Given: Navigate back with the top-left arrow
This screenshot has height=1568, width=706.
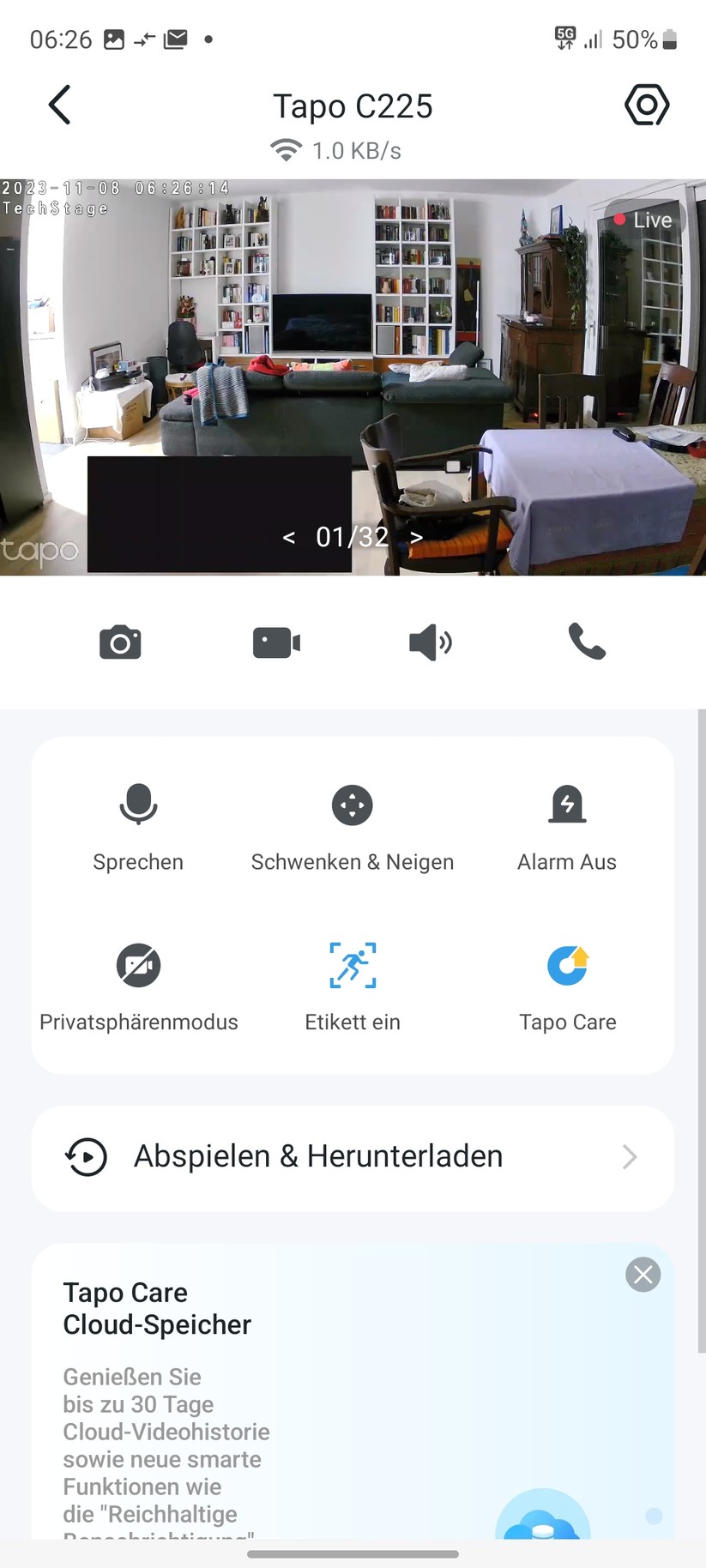Looking at the screenshot, I should tap(58, 105).
